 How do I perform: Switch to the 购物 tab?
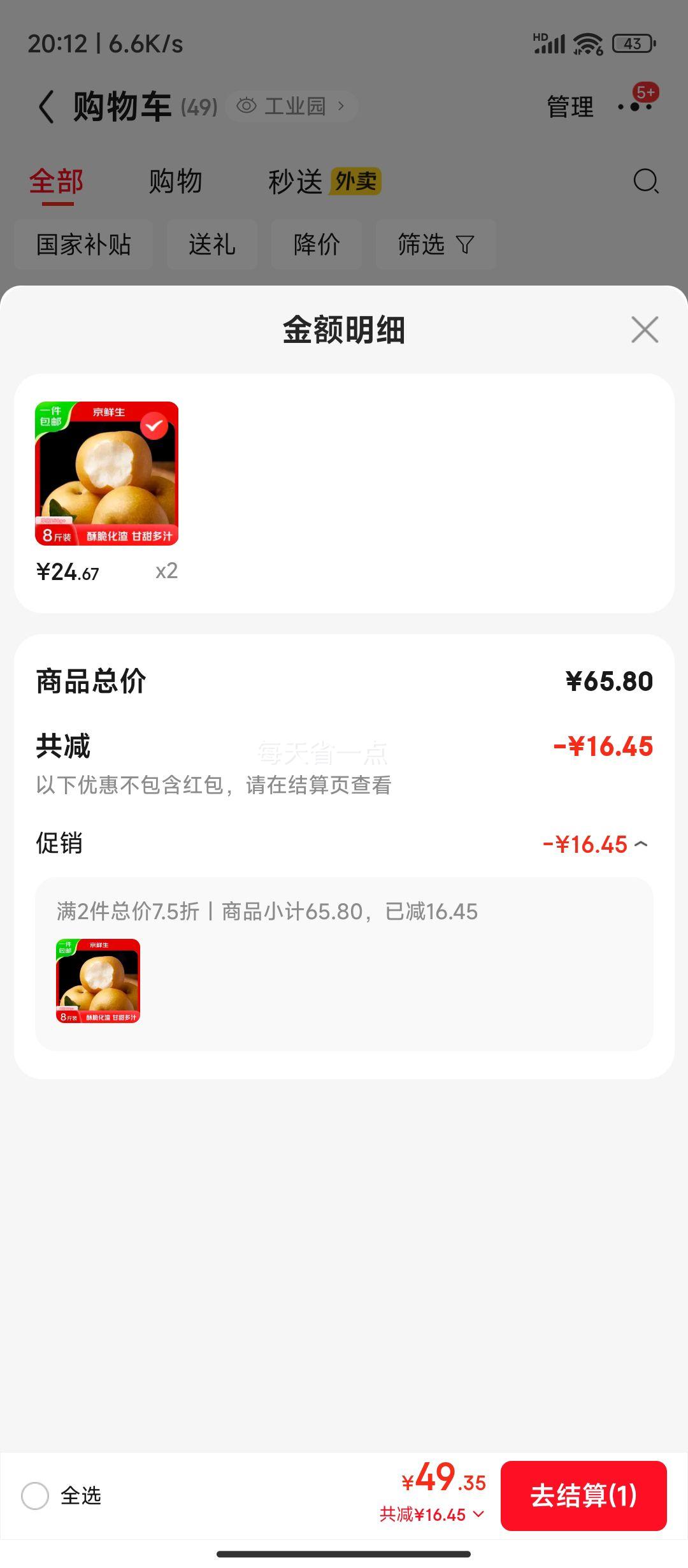coord(175,181)
